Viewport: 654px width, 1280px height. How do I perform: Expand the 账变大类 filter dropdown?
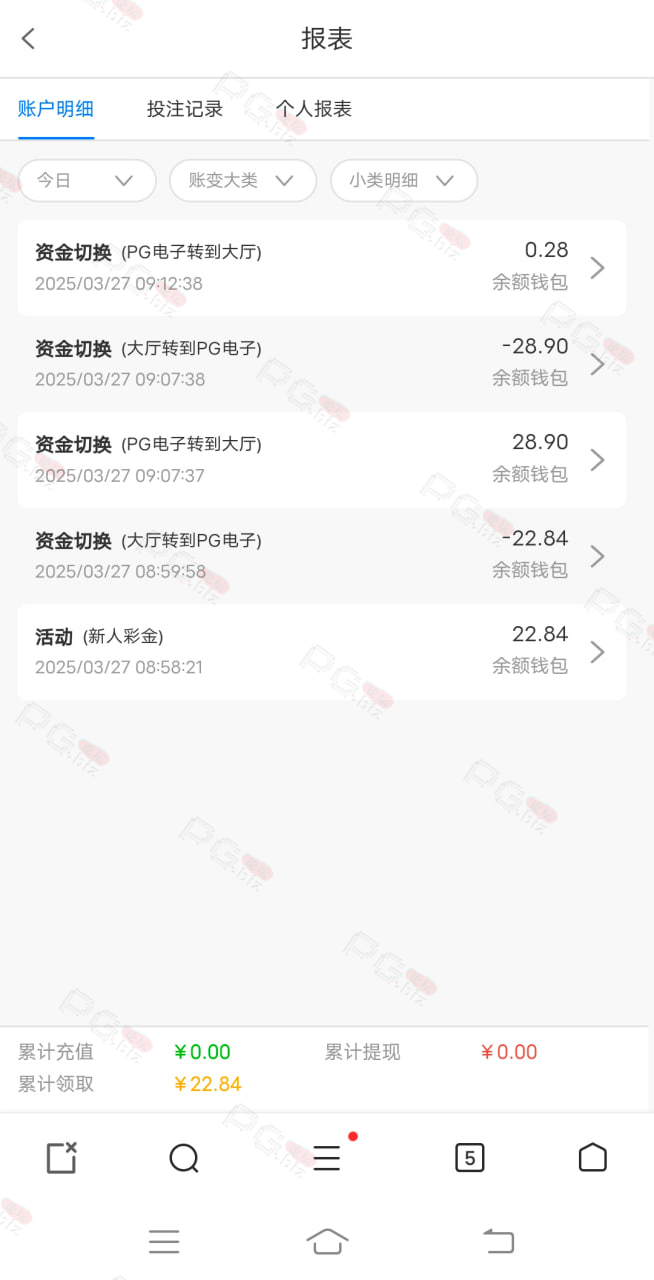click(243, 181)
